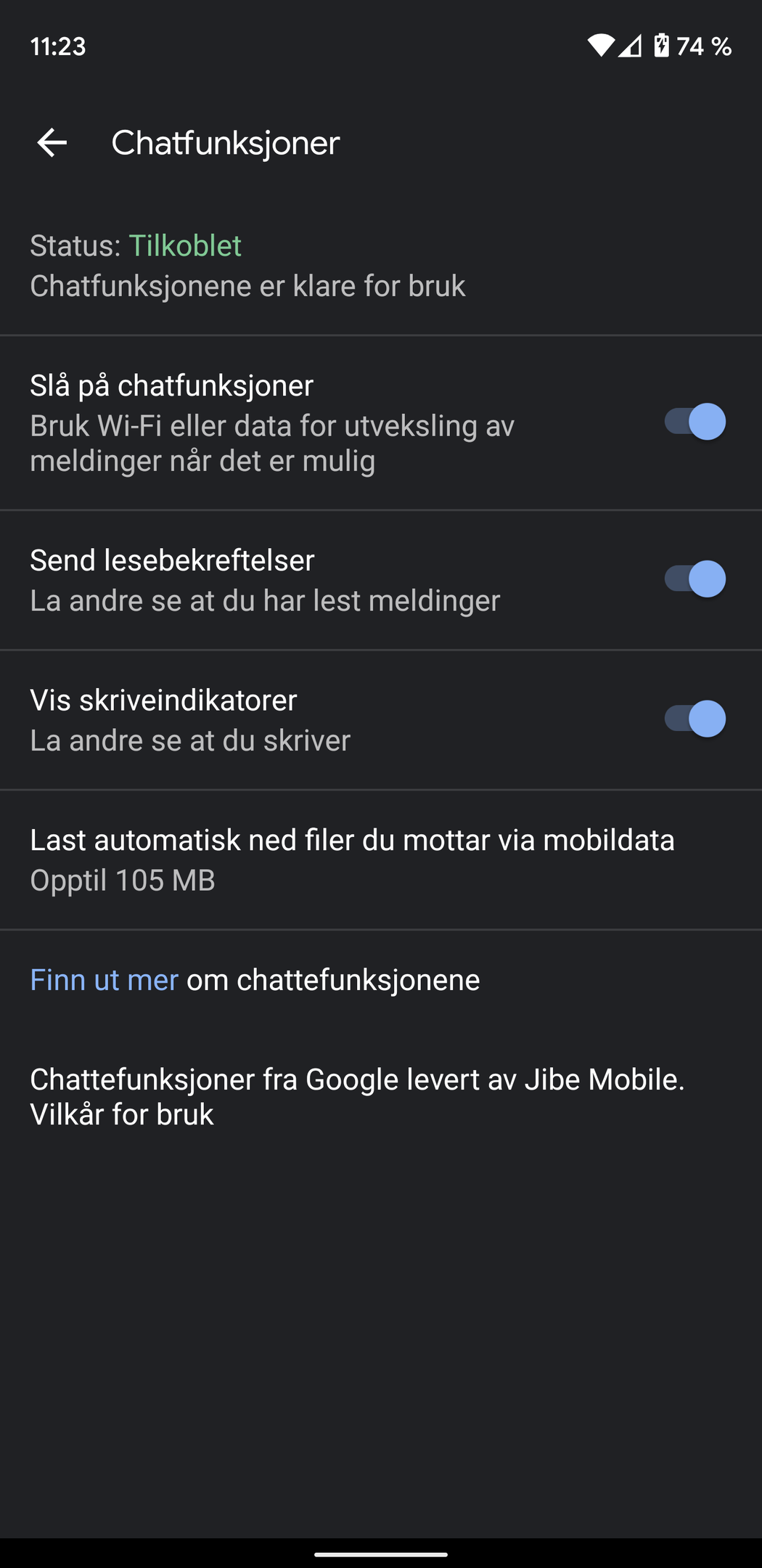This screenshot has width=762, height=1568.
Task: Go back from Chatfunksjoner
Action: coord(52,142)
